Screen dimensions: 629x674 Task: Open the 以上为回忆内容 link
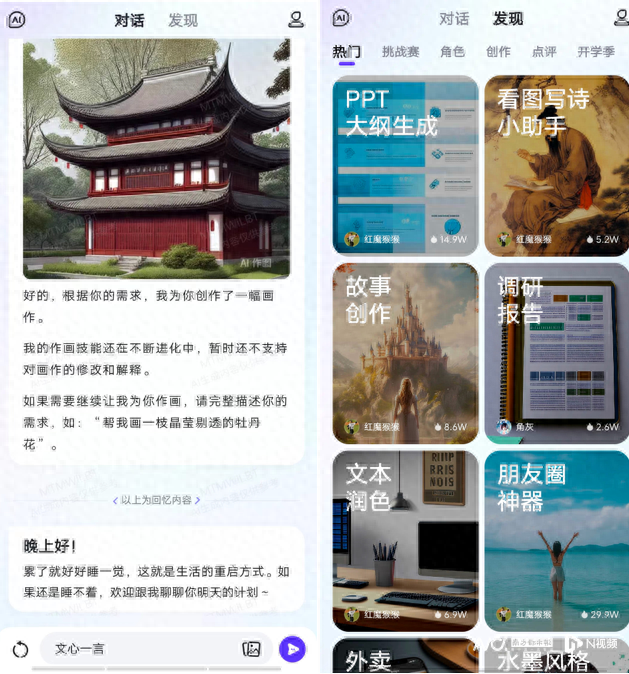pyautogui.click(x=156, y=500)
